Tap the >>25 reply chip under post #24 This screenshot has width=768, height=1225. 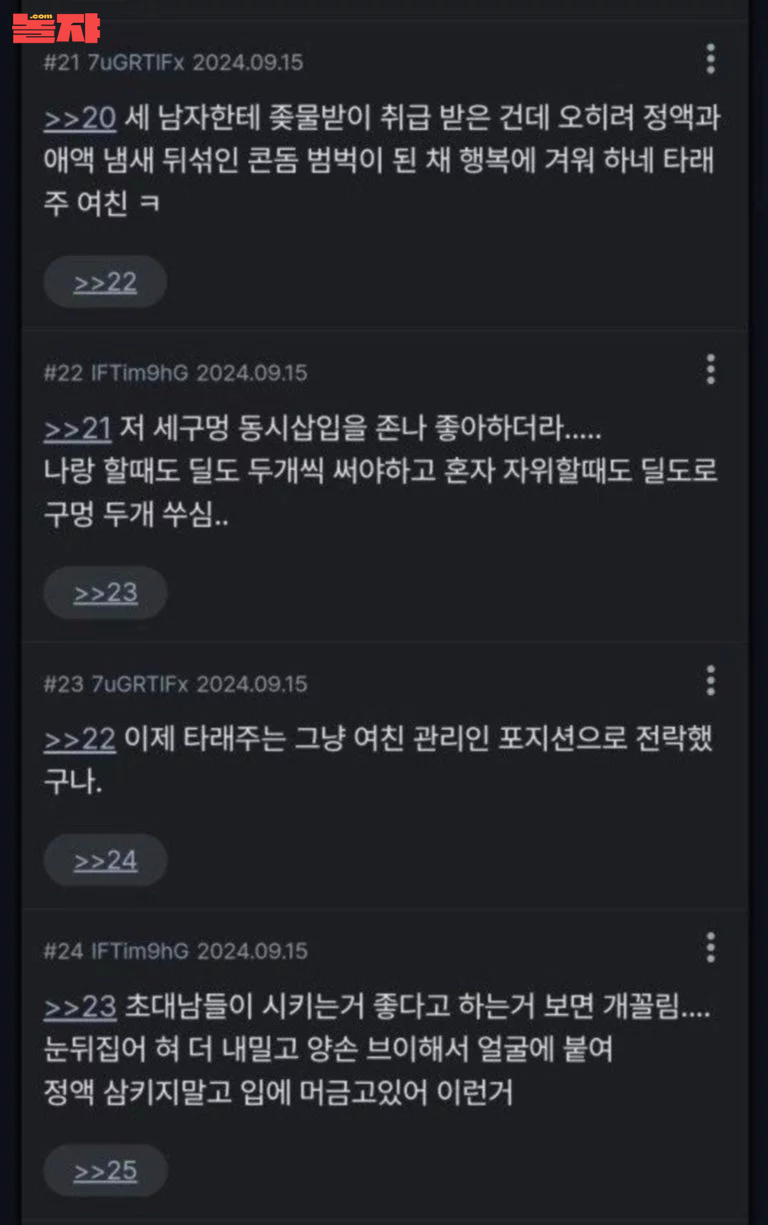tap(105, 1170)
